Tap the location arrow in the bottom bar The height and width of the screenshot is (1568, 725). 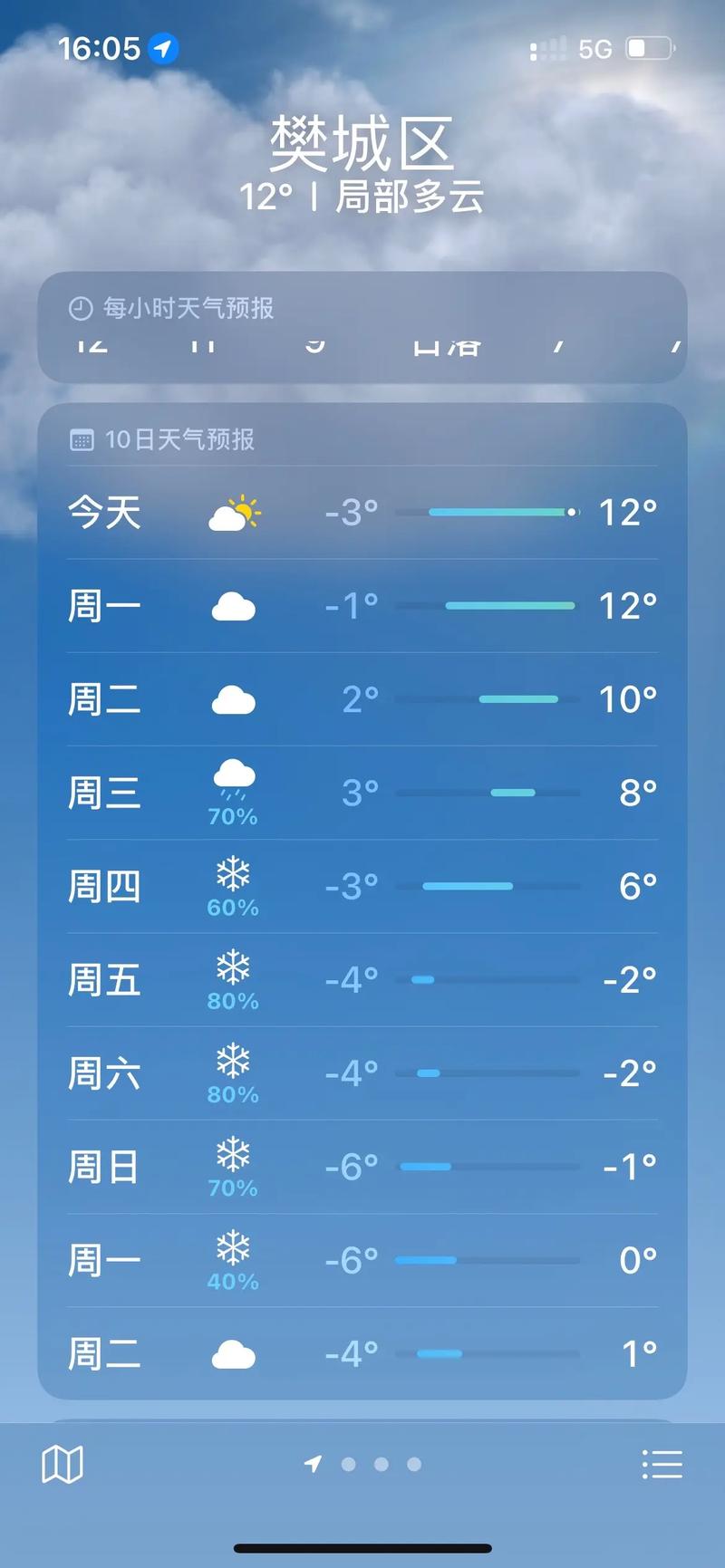pos(312,1465)
